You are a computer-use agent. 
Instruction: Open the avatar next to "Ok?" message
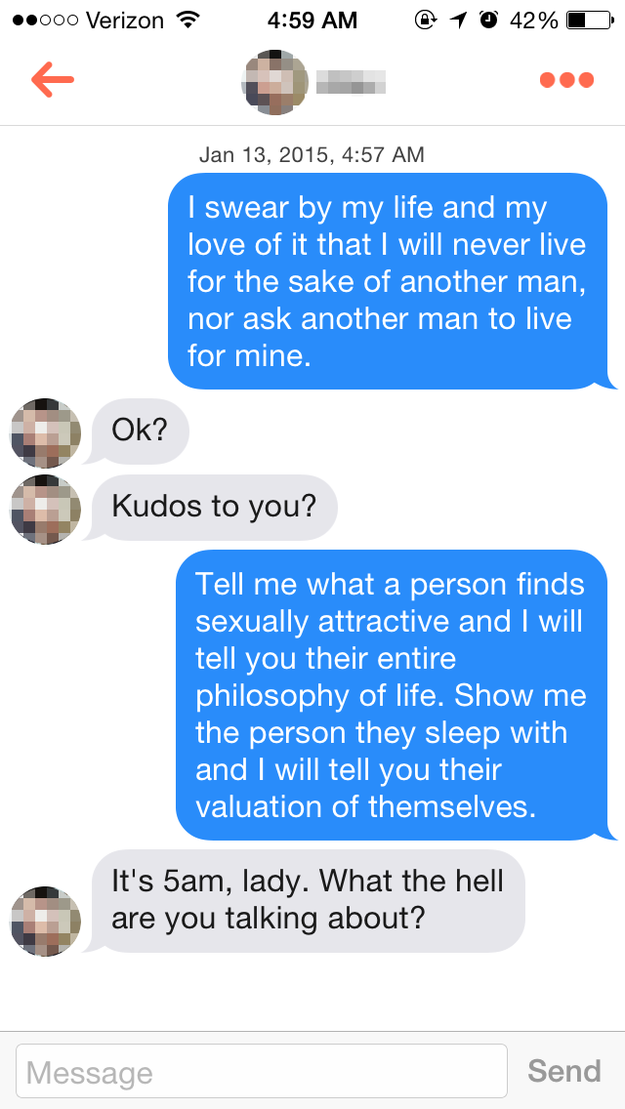point(45,433)
